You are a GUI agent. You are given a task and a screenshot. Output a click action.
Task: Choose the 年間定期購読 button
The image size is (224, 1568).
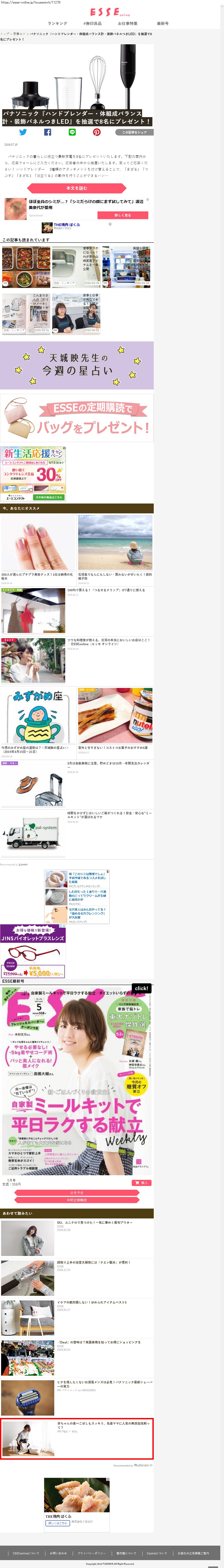(77, 1200)
